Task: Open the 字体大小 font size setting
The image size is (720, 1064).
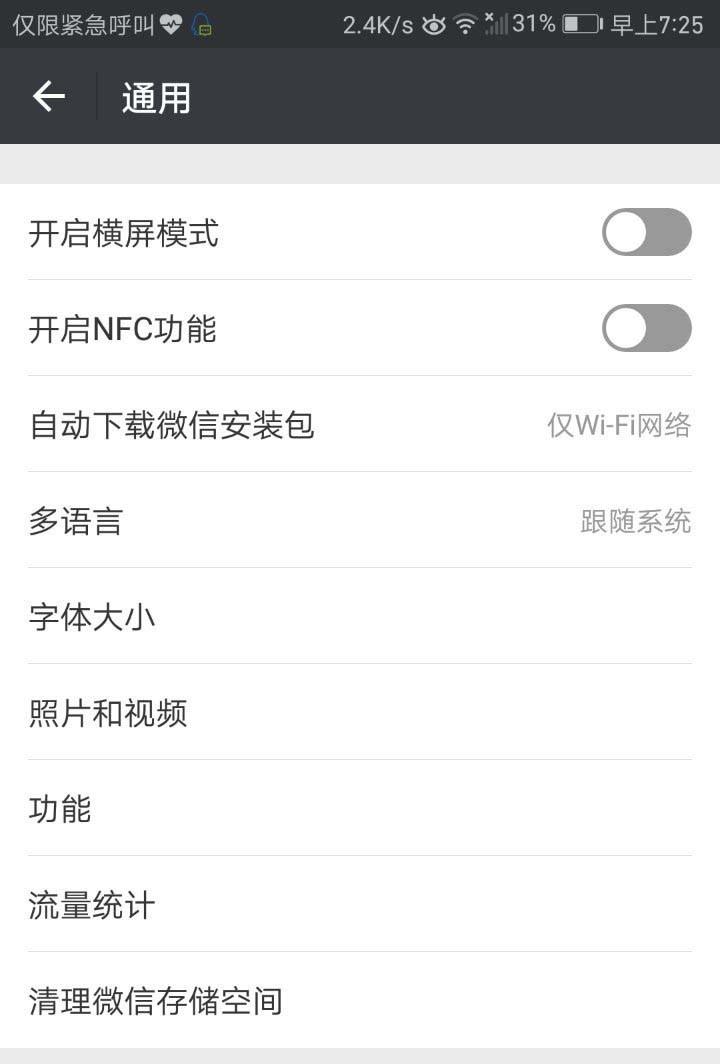Action: [x=360, y=617]
